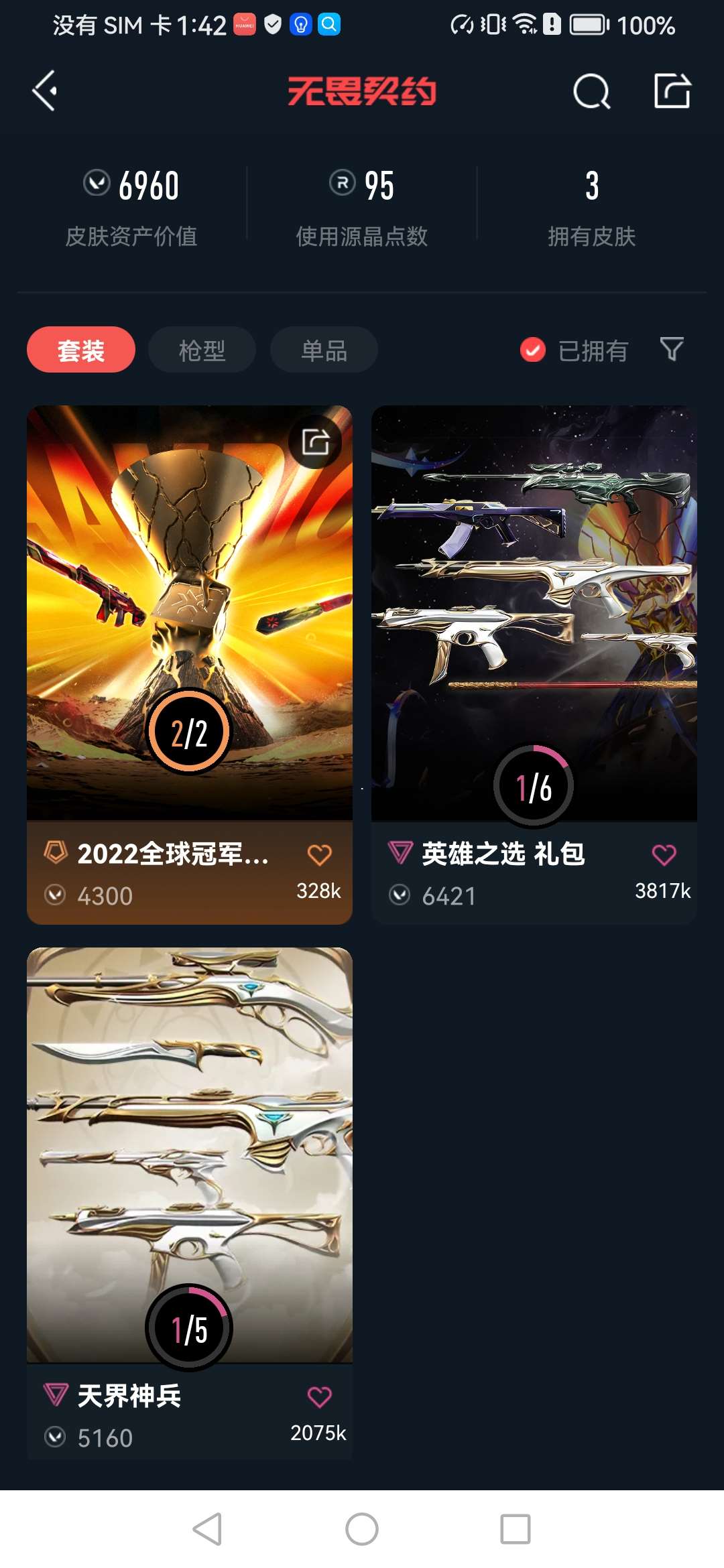Image resolution: width=724 pixels, height=1568 pixels.
Task: Open recent apps from the navigation bar
Action: point(516,1530)
